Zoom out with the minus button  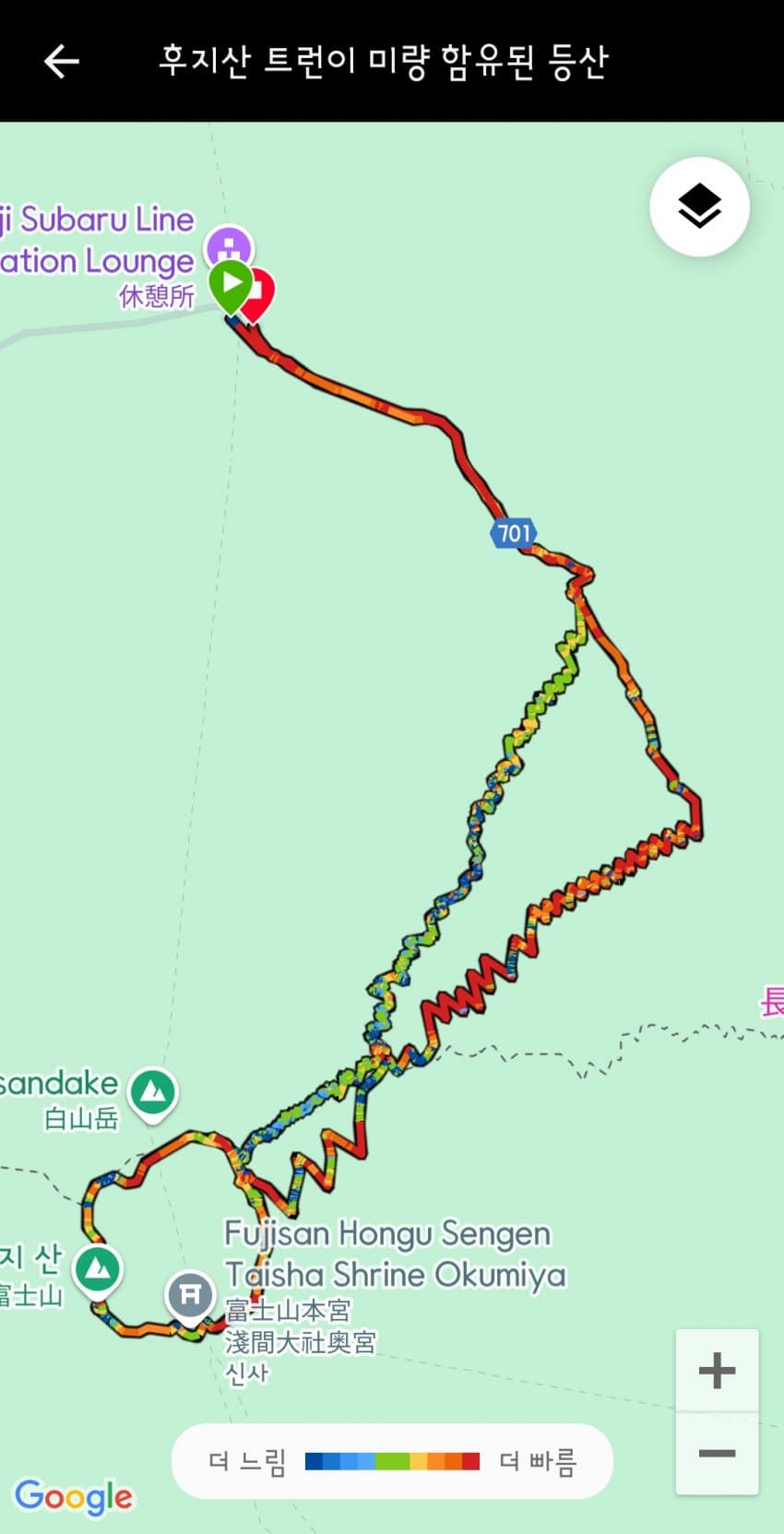tap(717, 1454)
